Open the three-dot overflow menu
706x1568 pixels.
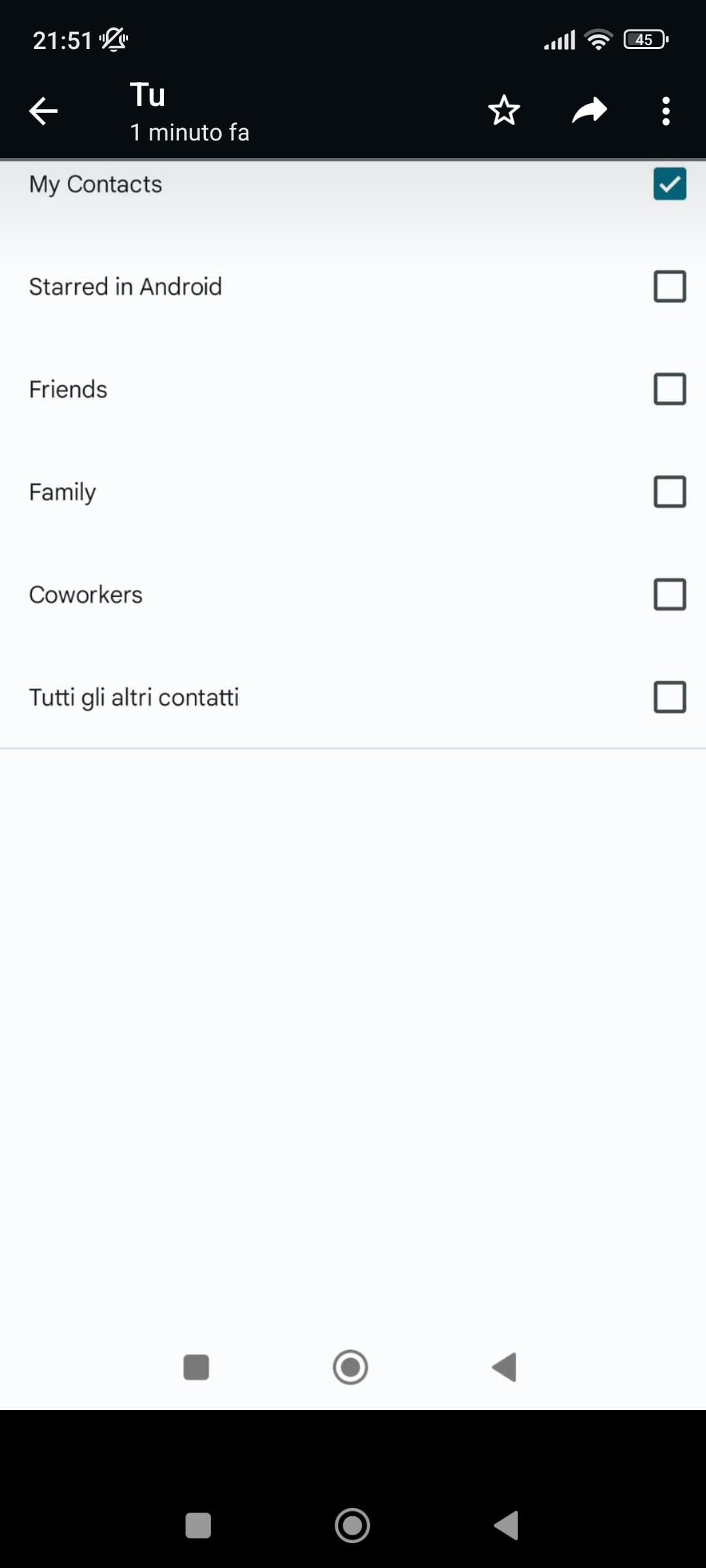coord(665,111)
